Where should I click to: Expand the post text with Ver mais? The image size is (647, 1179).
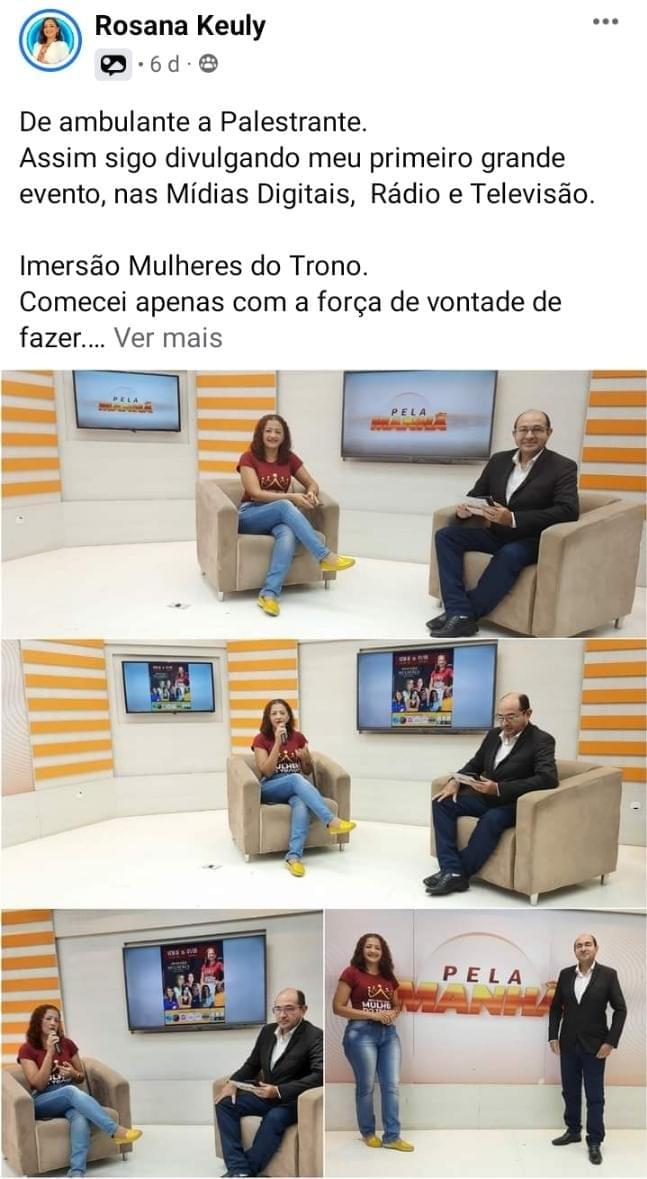click(x=168, y=338)
